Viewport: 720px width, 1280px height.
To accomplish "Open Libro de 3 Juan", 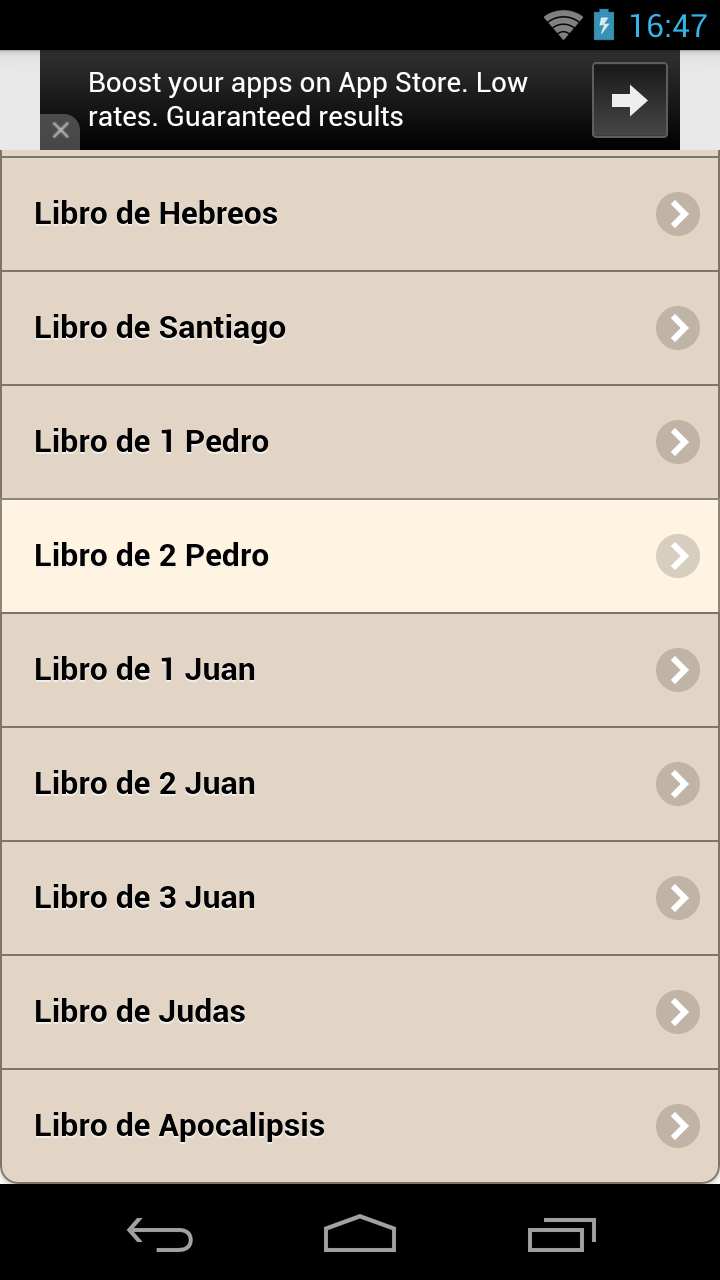I will 360,898.
